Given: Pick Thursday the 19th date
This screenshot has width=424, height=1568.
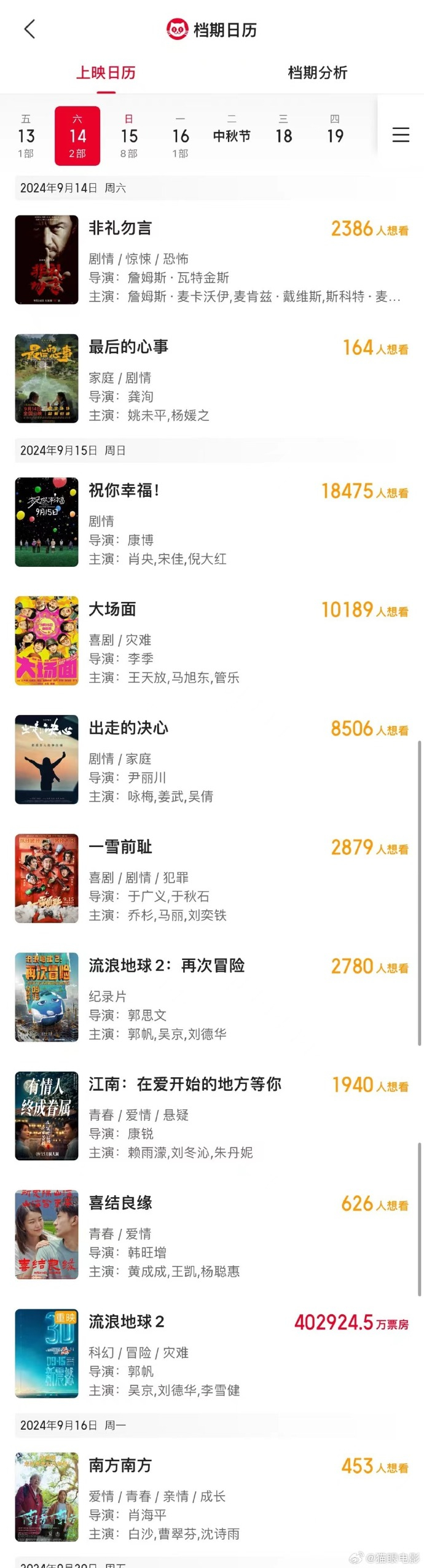Looking at the screenshot, I should point(335,136).
